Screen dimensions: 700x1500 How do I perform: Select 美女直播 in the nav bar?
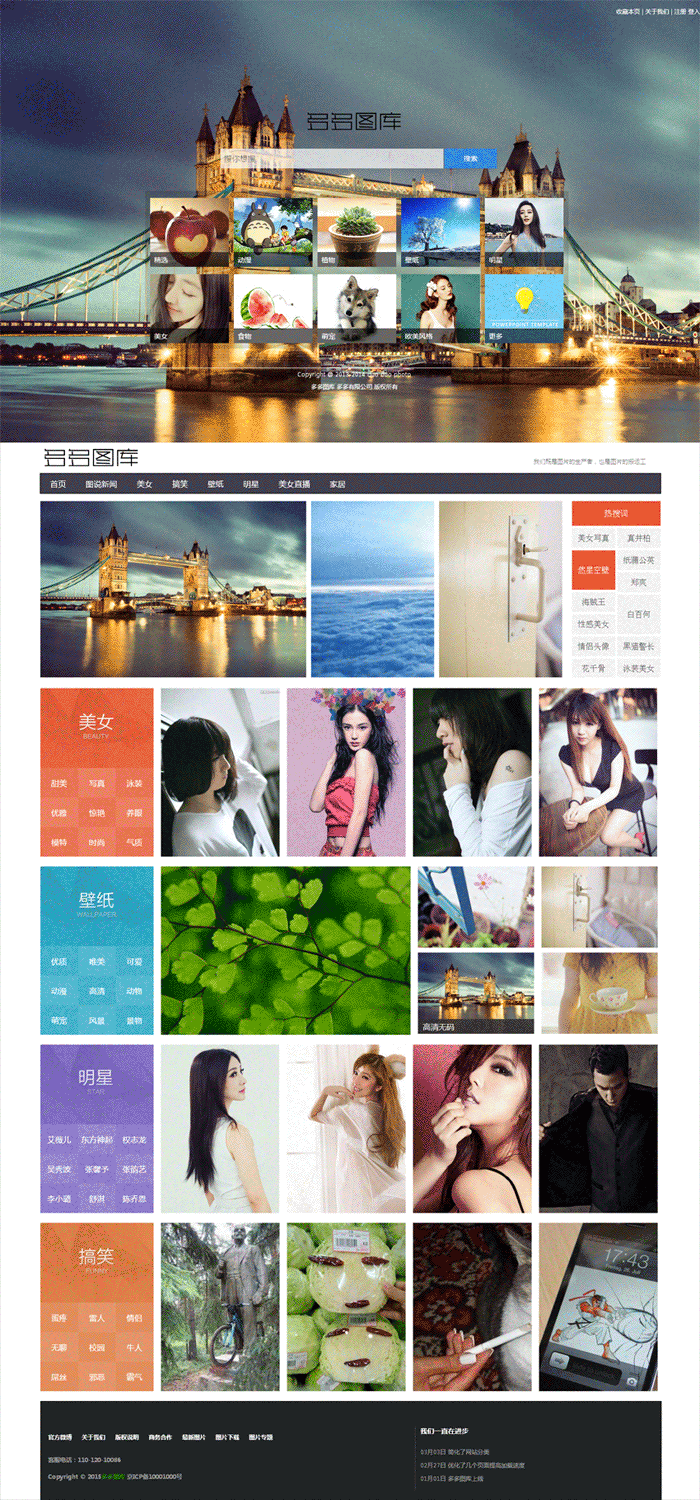click(294, 484)
